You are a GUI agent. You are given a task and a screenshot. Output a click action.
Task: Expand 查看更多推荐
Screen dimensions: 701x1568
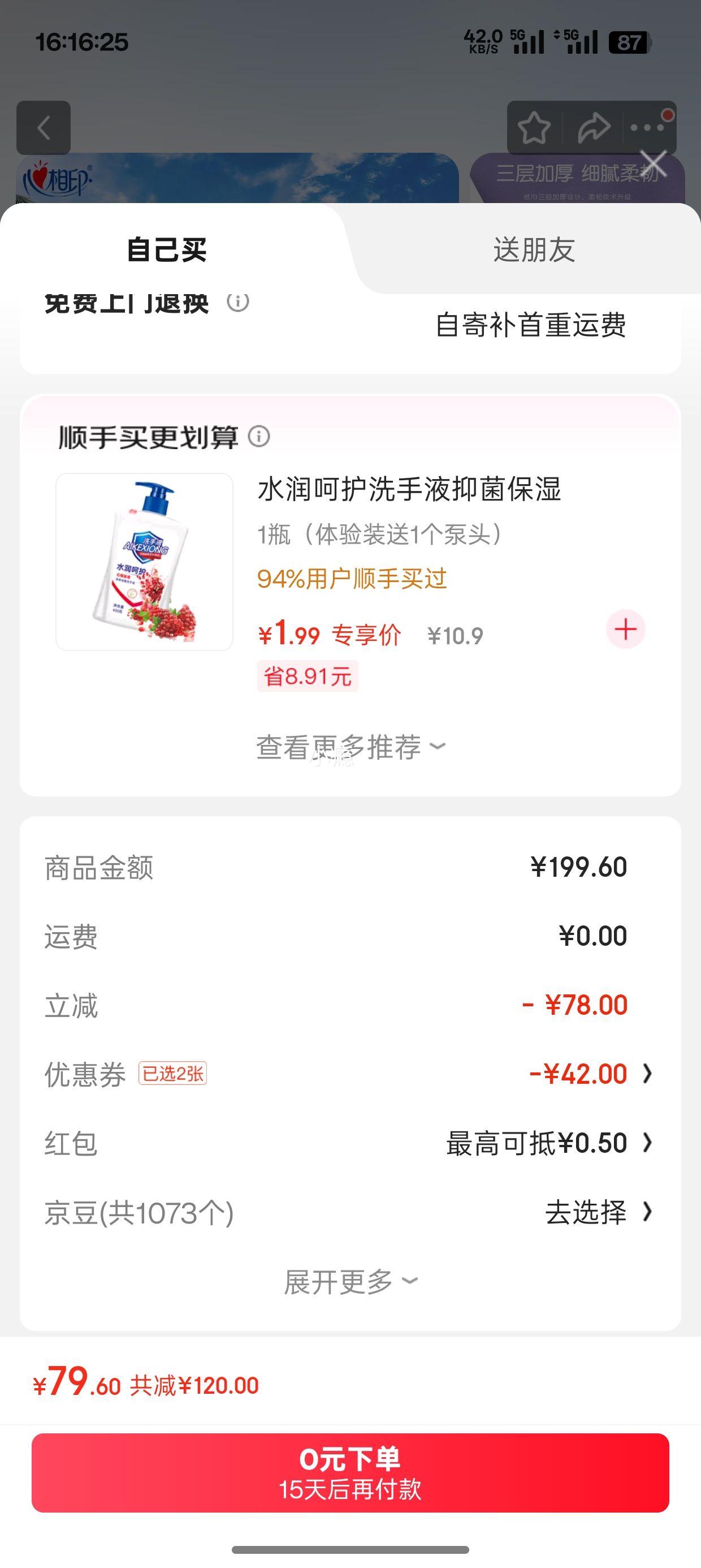tap(350, 747)
